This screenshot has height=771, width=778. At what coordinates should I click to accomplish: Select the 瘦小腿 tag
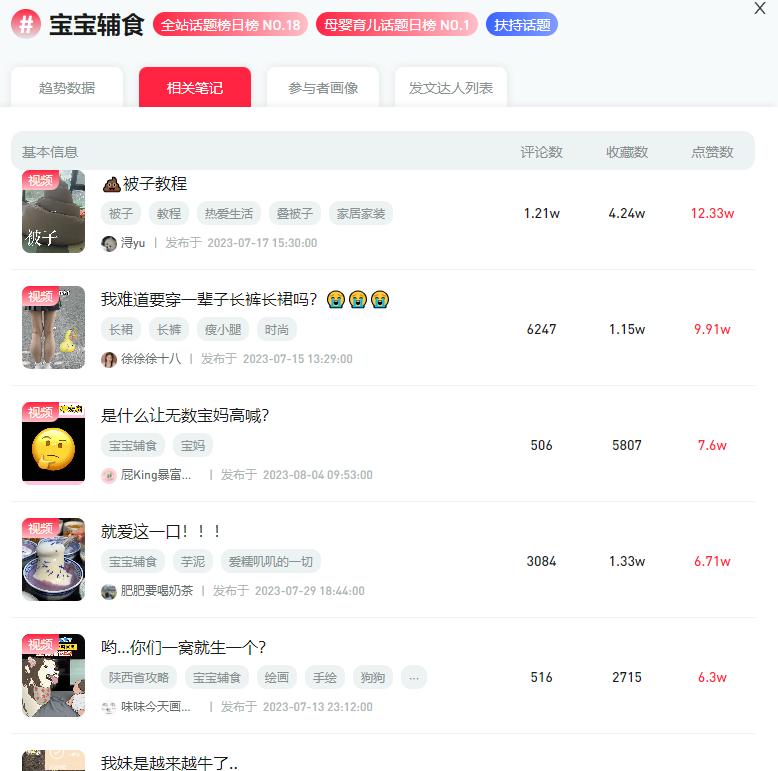(x=225, y=329)
